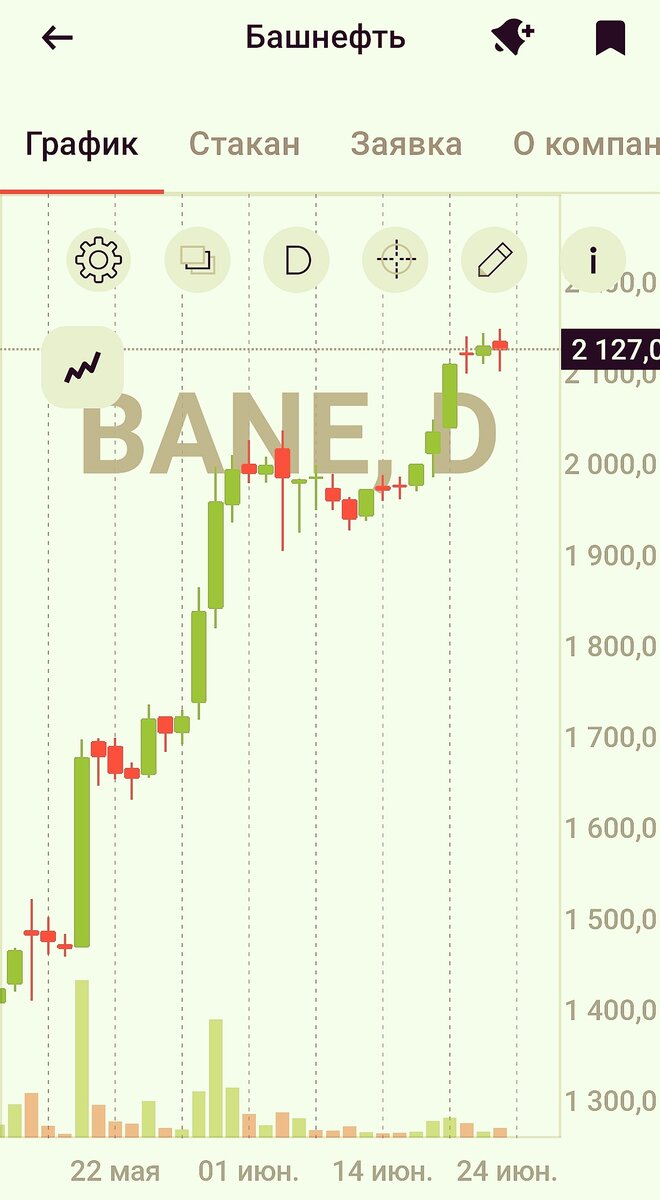Change chart type with the line icon

pos(82,367)
